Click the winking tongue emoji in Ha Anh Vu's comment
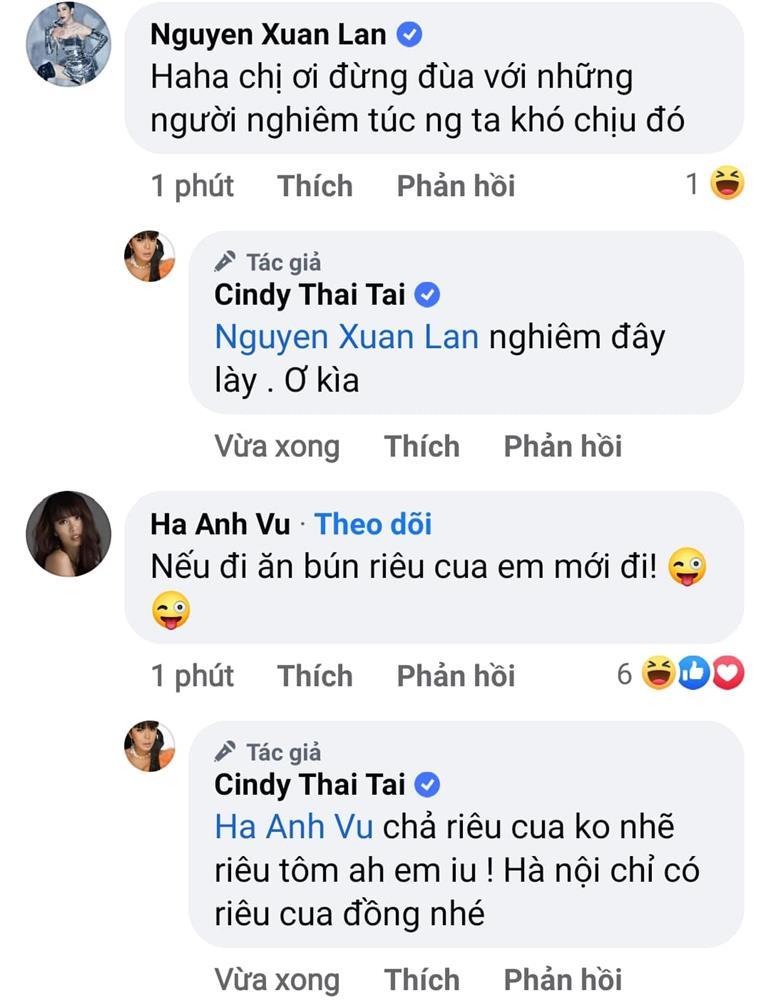Image resolution: width=770 pixels, height=1000 pixels. tap(690, 565)
